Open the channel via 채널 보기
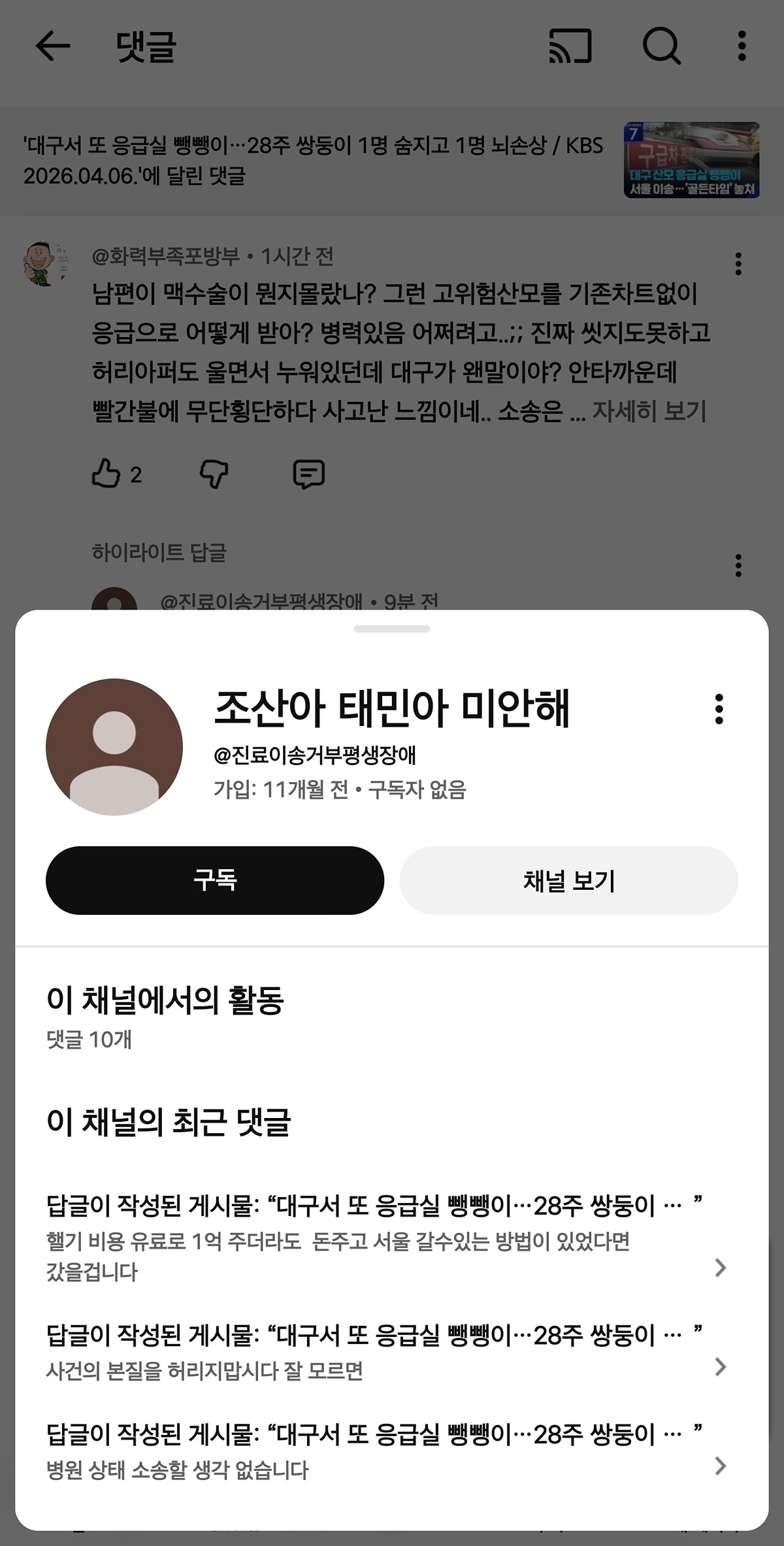 (568, 880)
